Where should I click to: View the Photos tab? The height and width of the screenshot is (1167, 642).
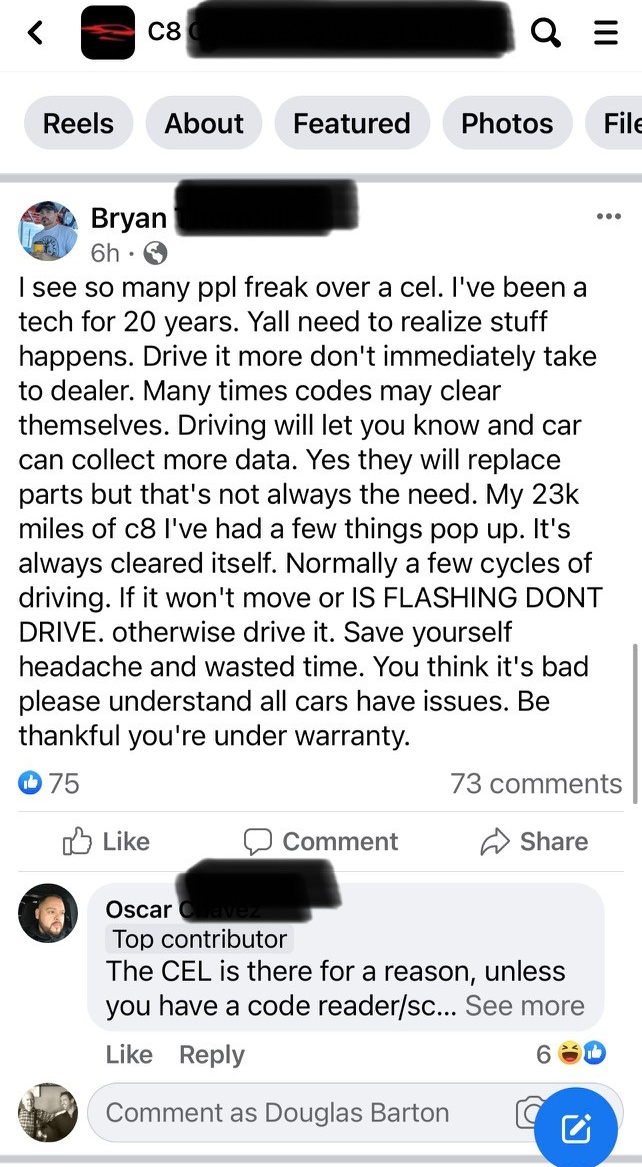point(507,123)
